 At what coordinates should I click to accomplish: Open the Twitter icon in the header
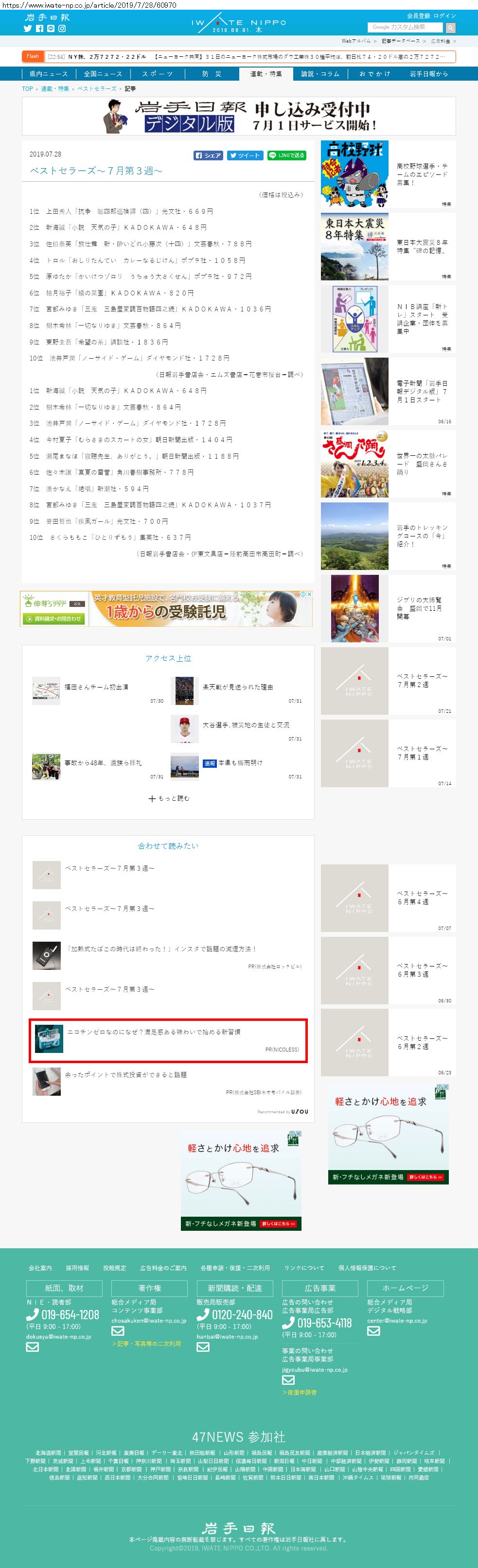point(27,29)
